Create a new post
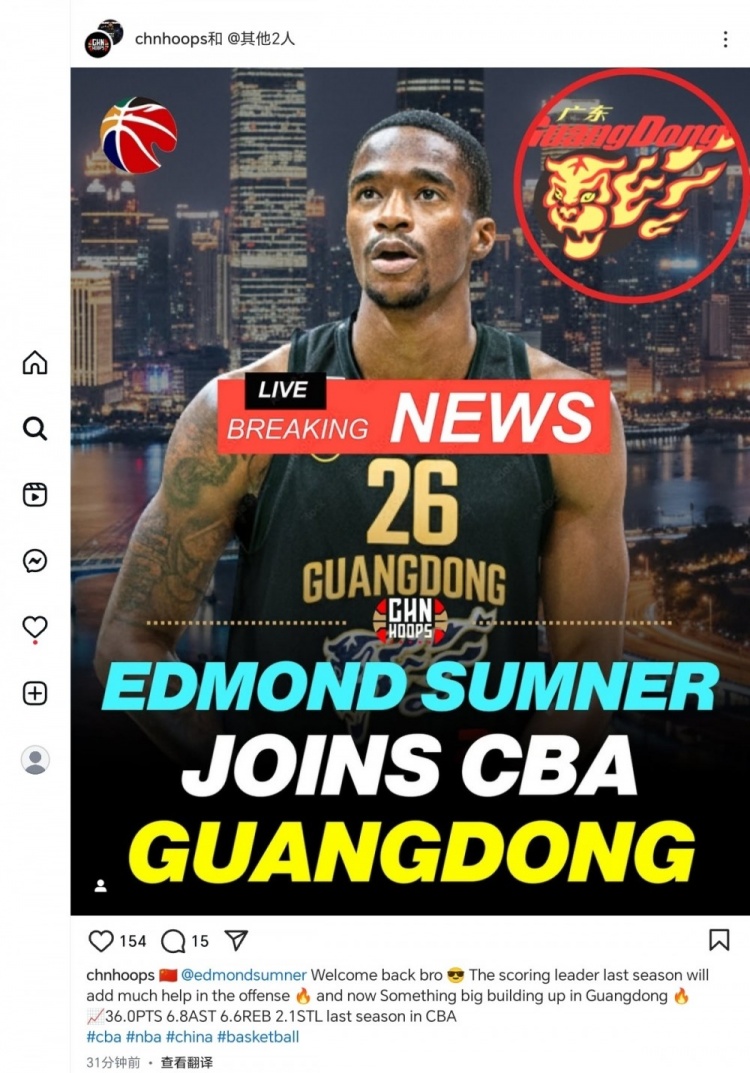750x1073 pixels. (35, 693)
